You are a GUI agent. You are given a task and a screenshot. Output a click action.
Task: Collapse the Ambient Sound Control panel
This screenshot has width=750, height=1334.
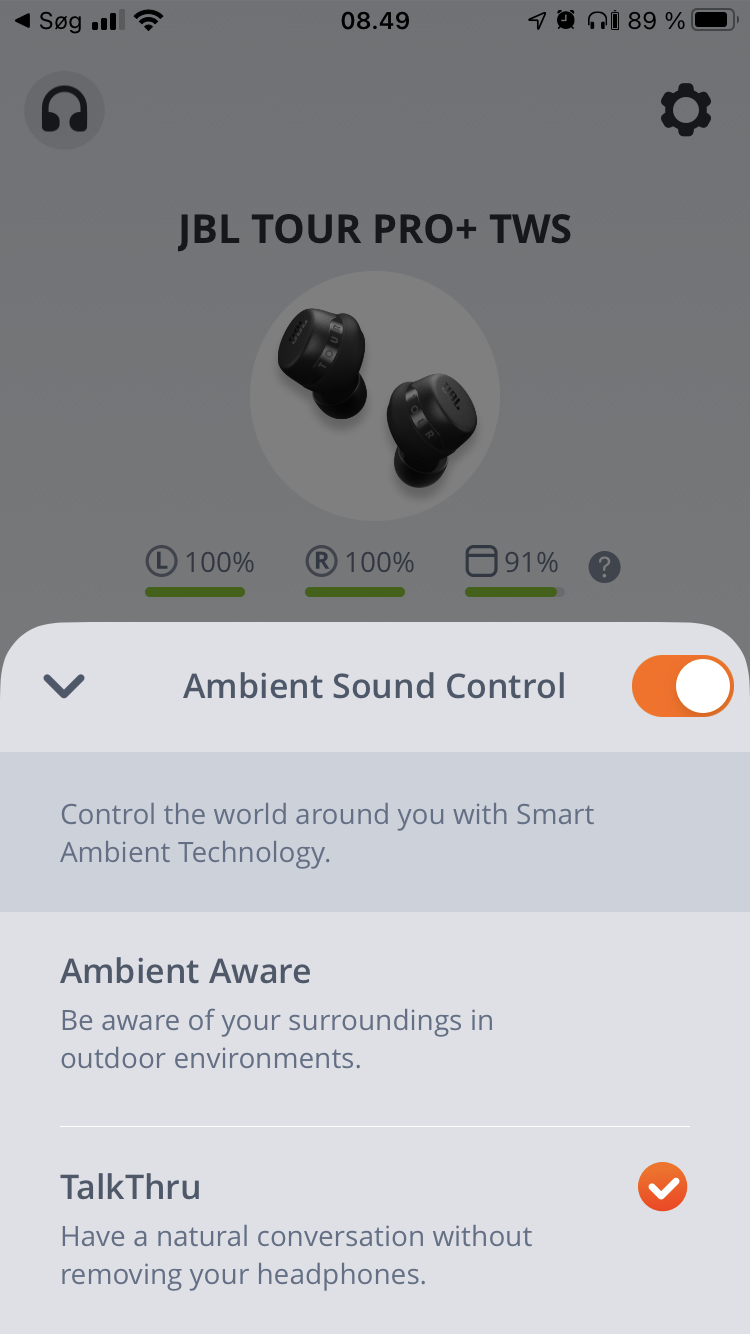[64, 686]
